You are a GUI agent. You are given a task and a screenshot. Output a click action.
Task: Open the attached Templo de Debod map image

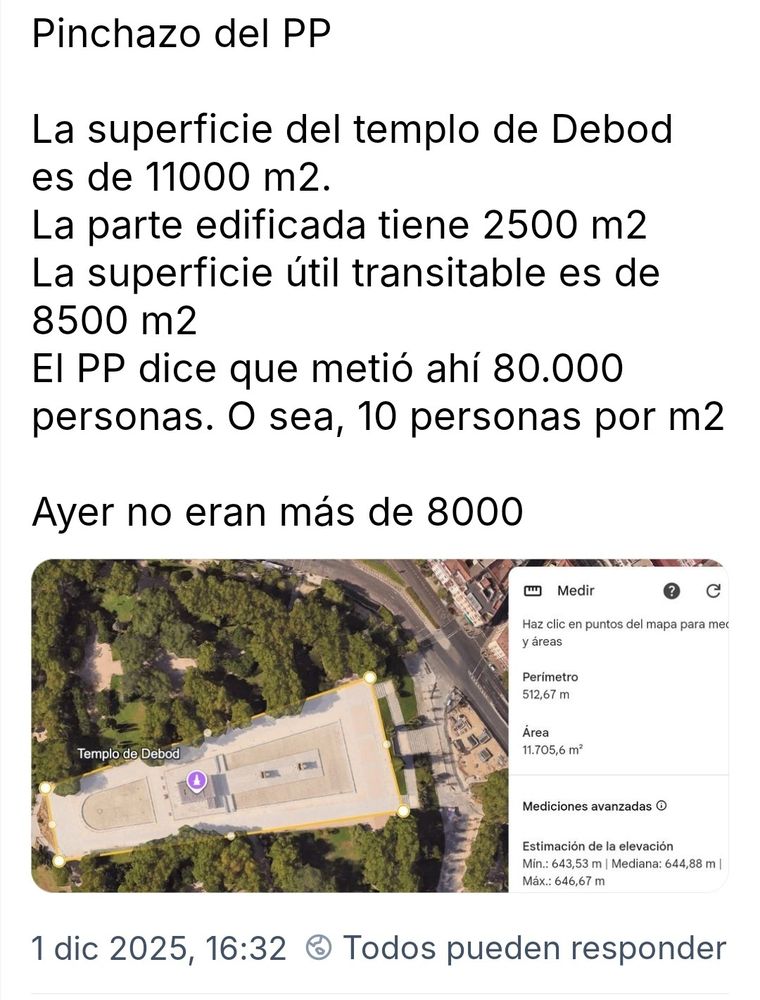[380, 726]
